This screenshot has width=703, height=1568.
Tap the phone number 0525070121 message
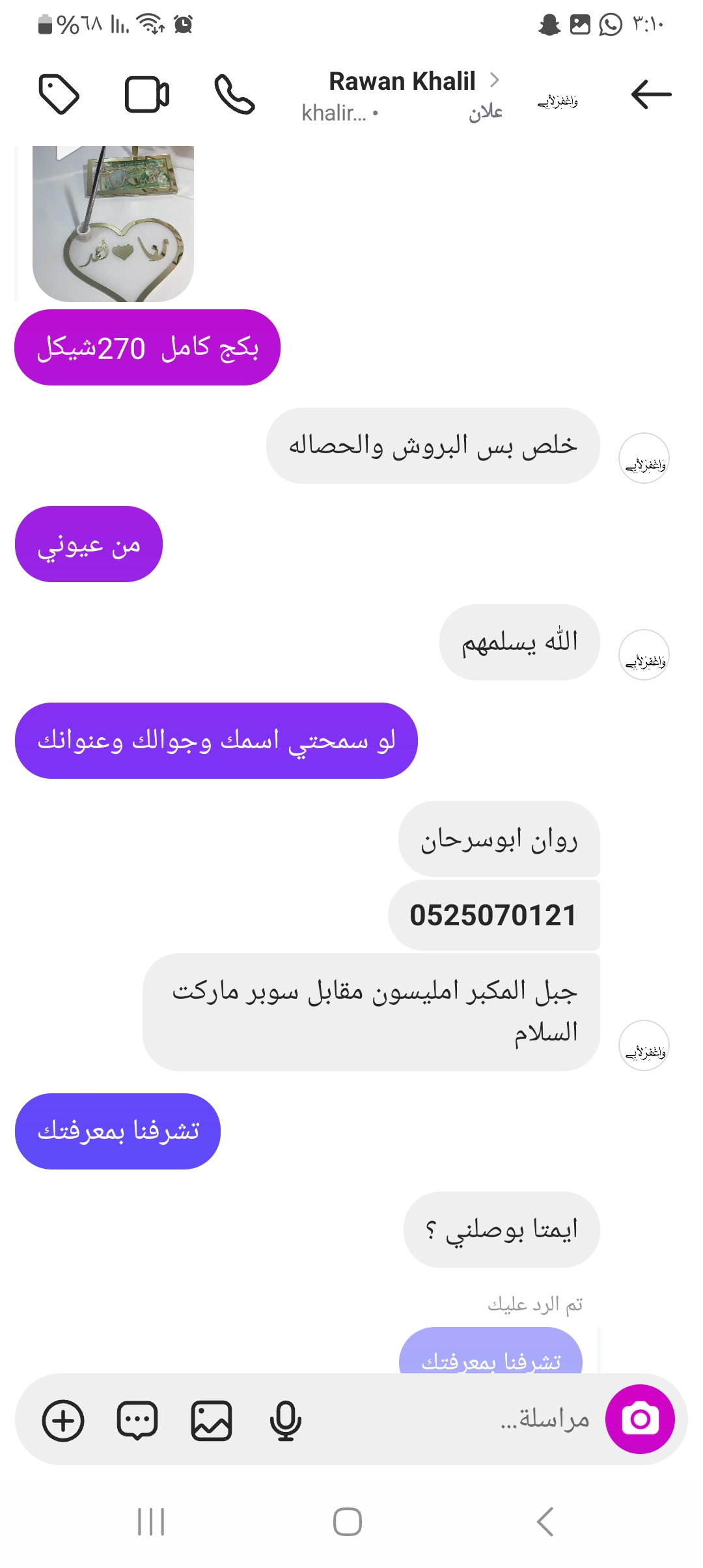(x=493, y=915)
